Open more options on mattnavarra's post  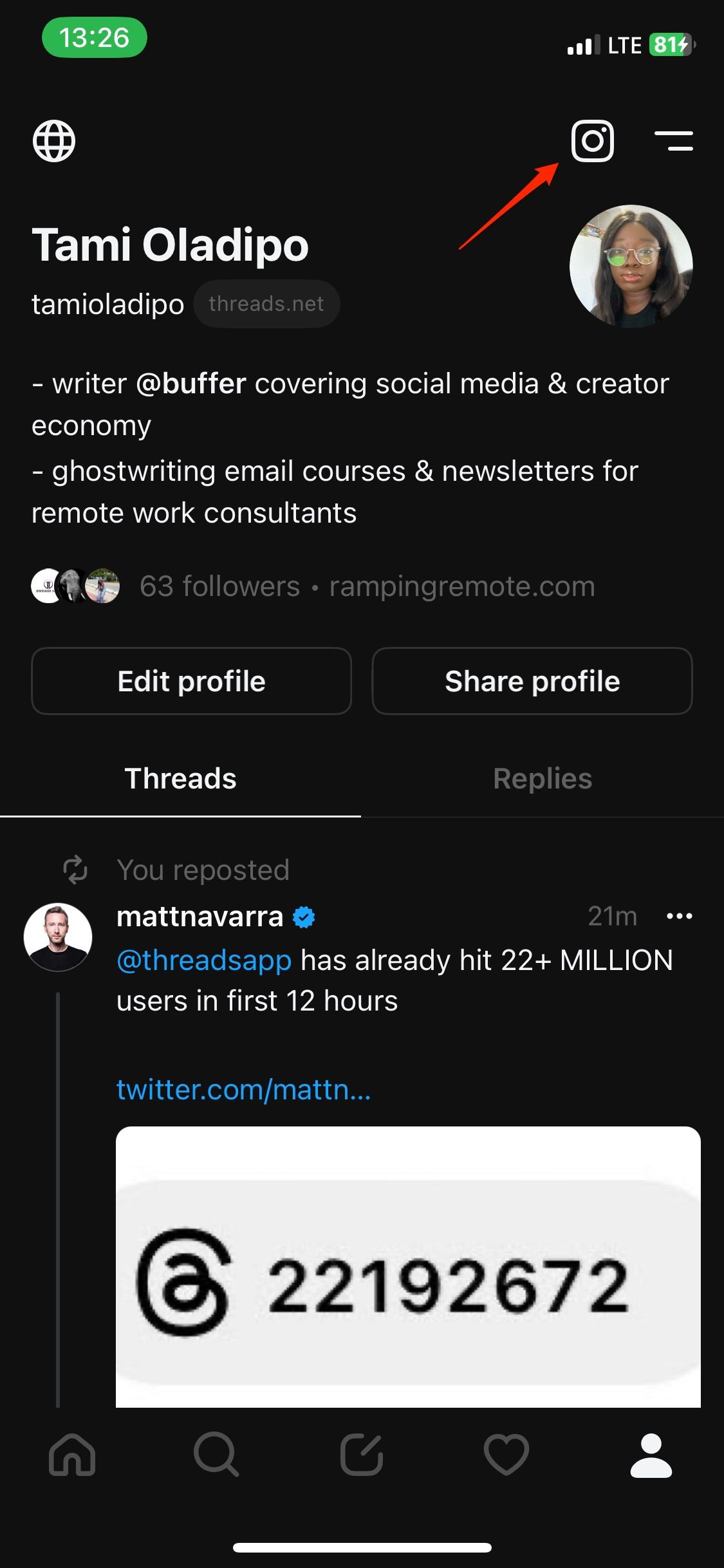679,916
